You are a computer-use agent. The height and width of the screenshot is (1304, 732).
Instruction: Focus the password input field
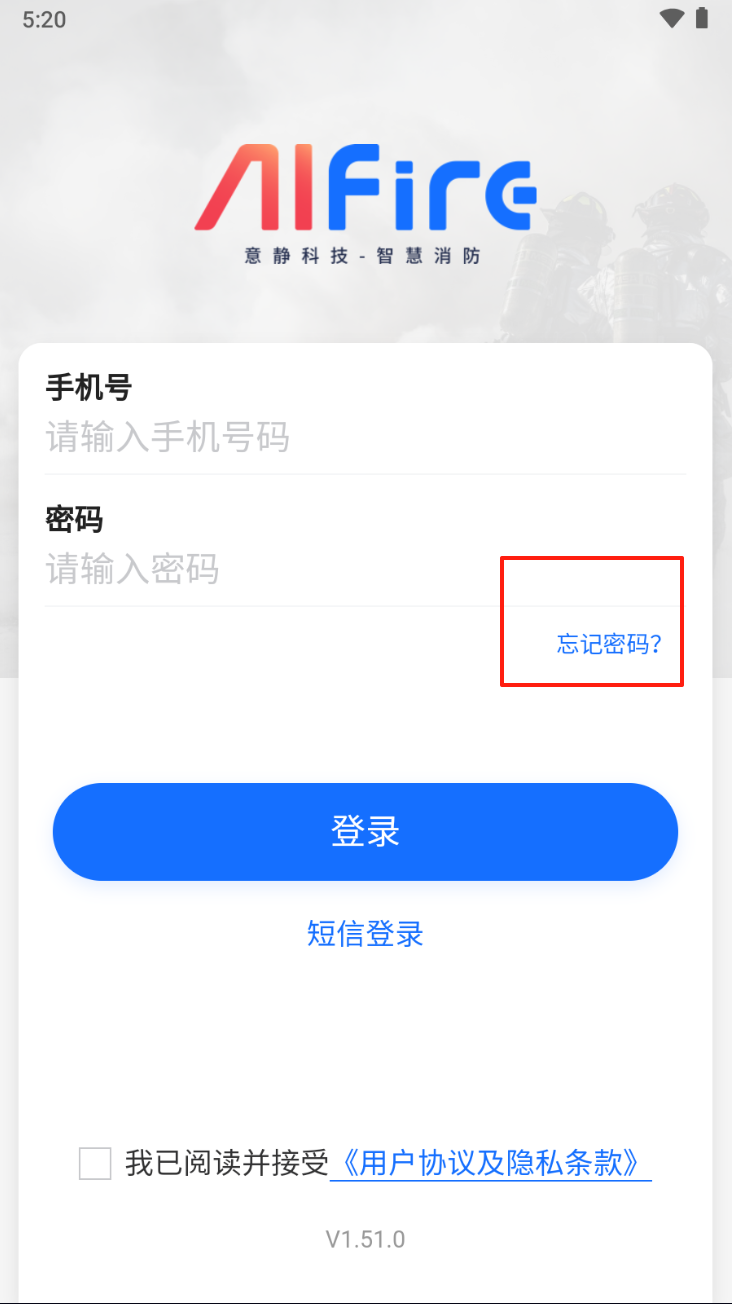[270, 570]
